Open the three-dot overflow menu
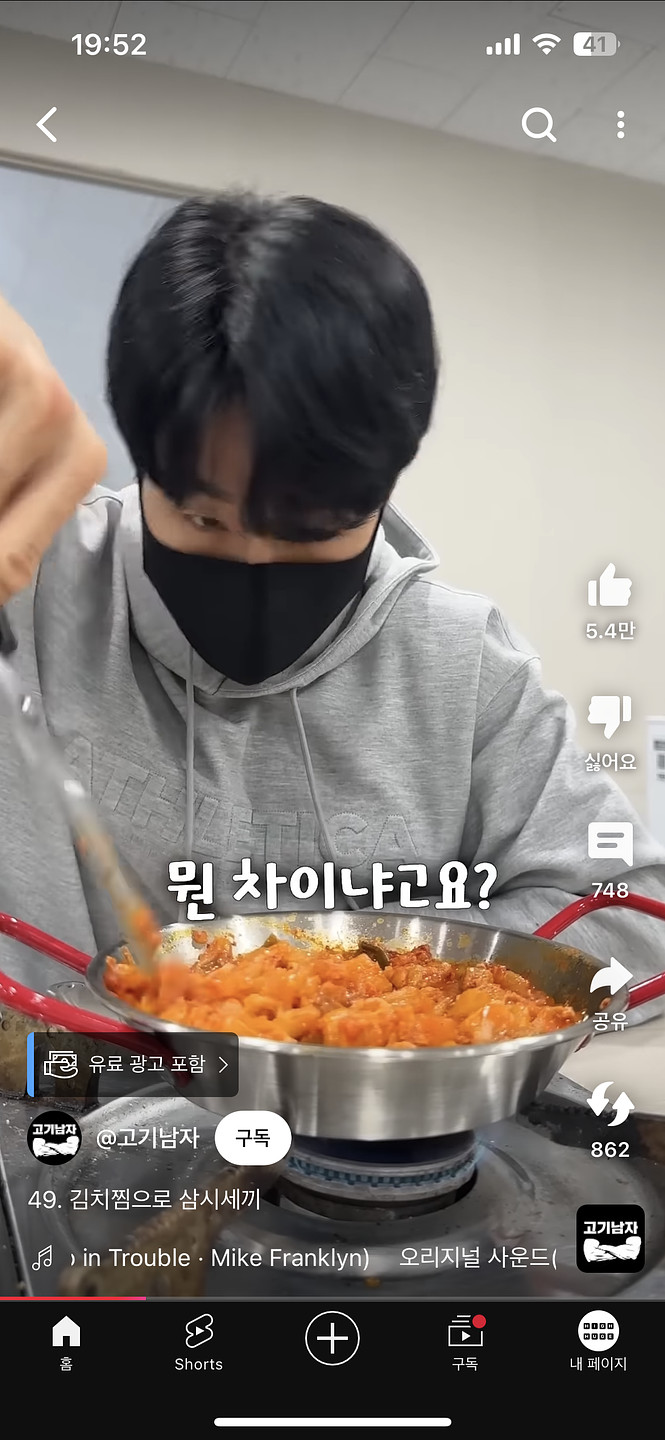 (620, 125)
